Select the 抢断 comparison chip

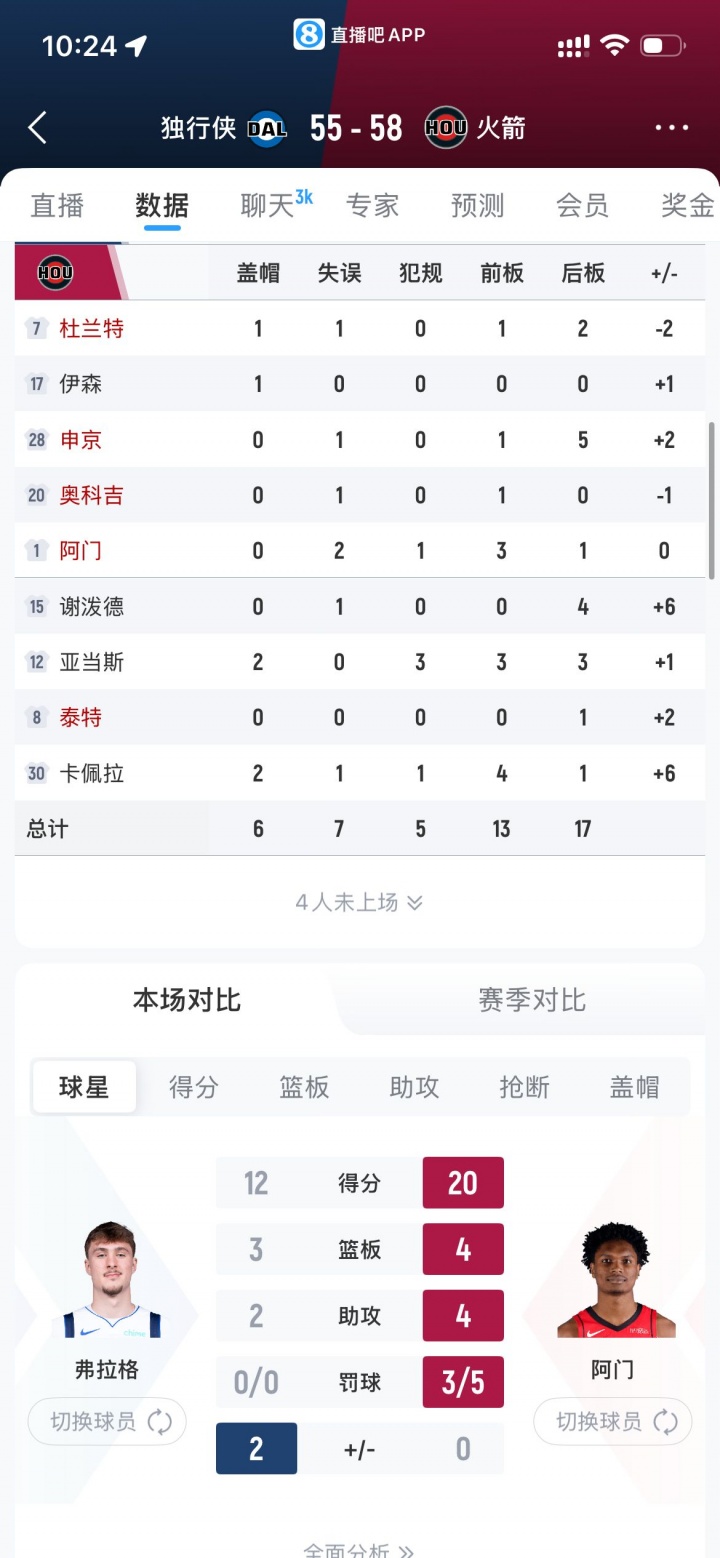524,1087
